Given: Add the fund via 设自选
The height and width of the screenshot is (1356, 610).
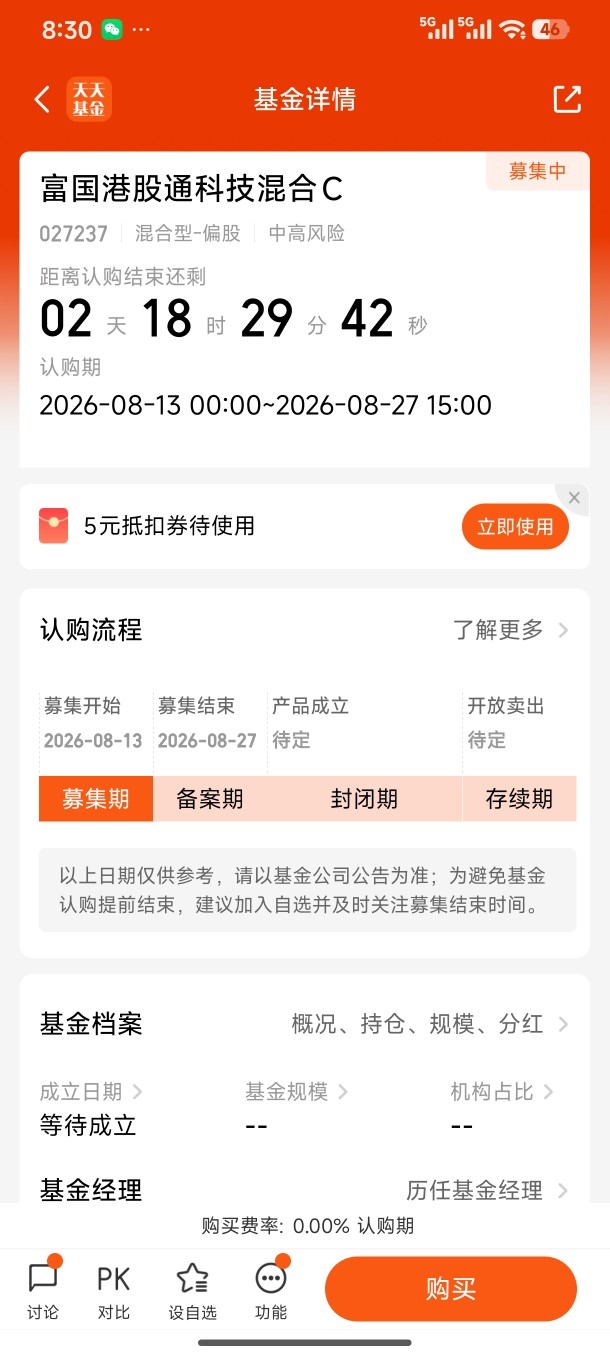Looking at the screenshot, I should pyautogui.click(x=192, y=1290).
